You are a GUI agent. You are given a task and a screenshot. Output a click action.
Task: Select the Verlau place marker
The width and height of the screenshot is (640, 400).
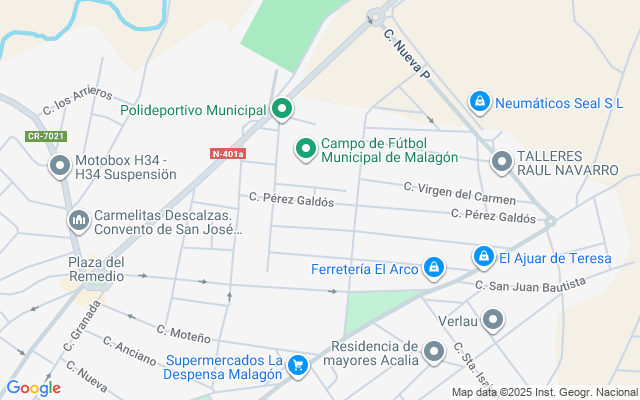(493, 320)
